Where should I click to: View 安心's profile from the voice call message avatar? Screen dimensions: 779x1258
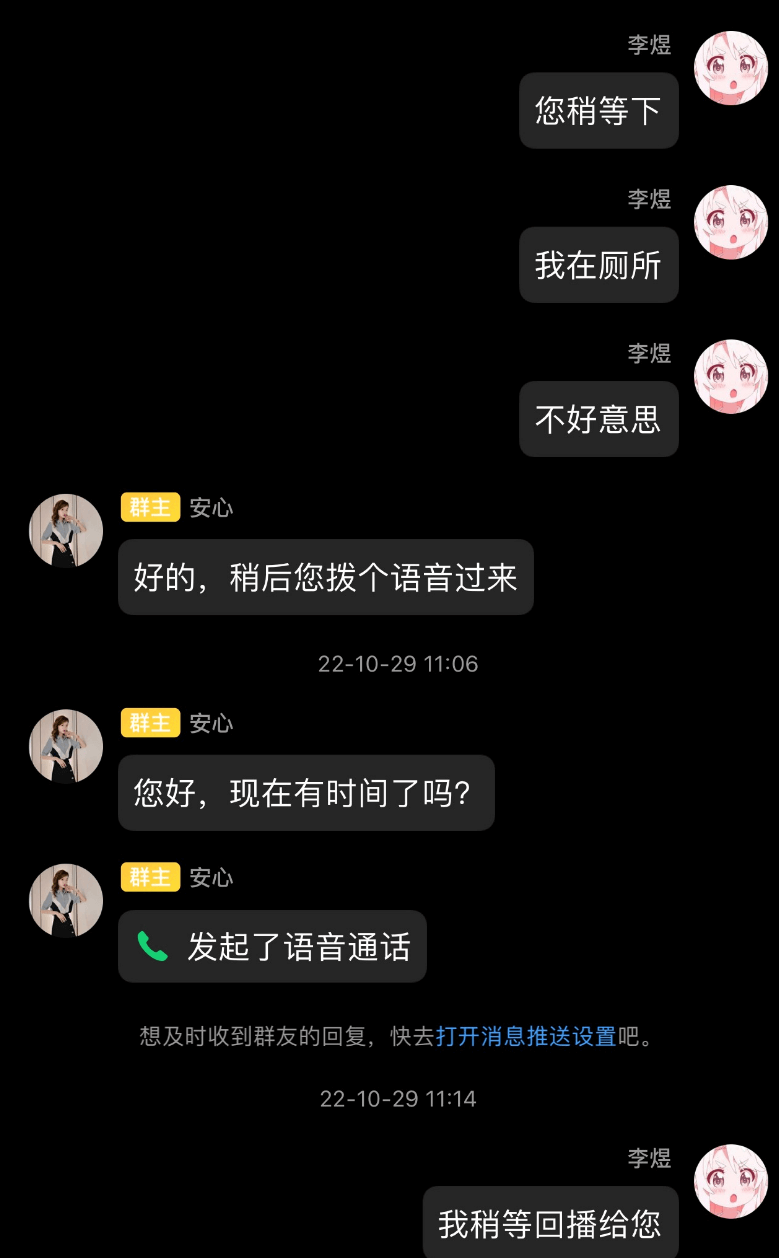pos(66,900)
